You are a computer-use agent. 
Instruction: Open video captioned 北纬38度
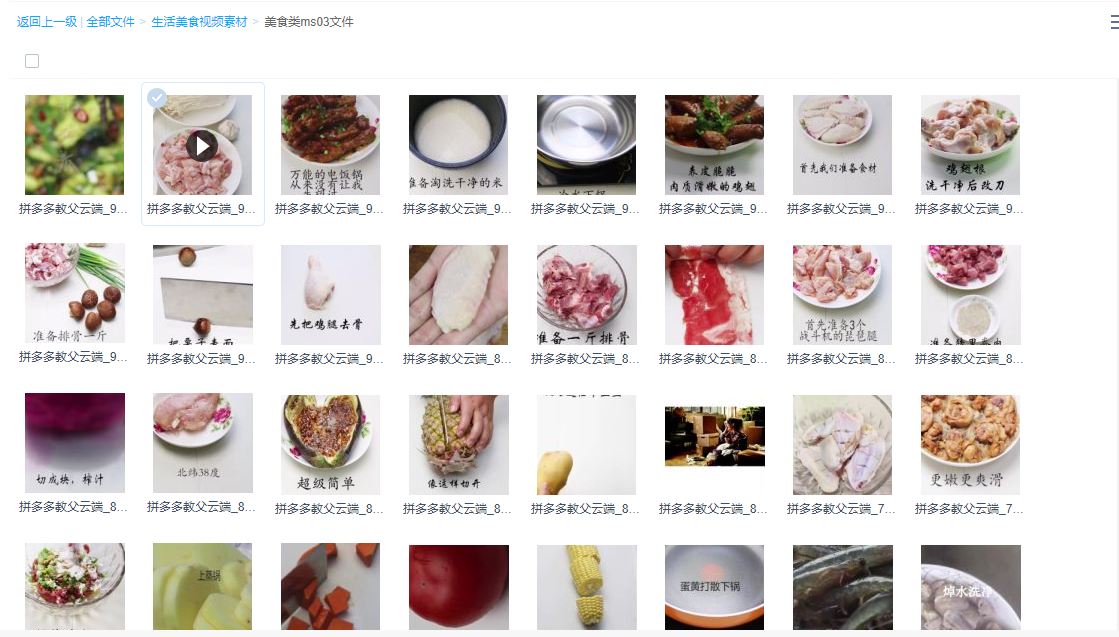[x=202, y=444]
